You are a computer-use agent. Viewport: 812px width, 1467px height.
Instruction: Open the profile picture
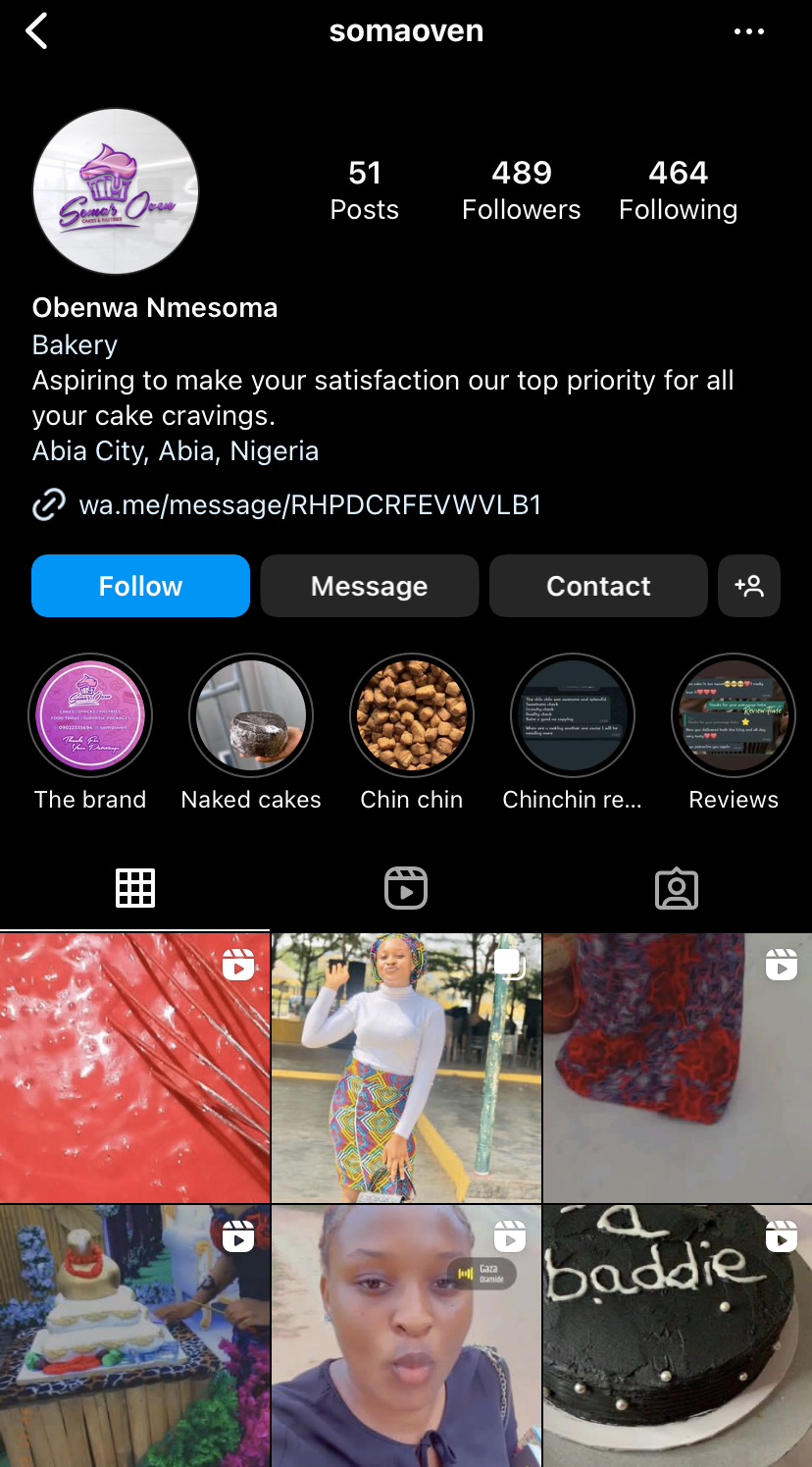[x=116, y=191]
